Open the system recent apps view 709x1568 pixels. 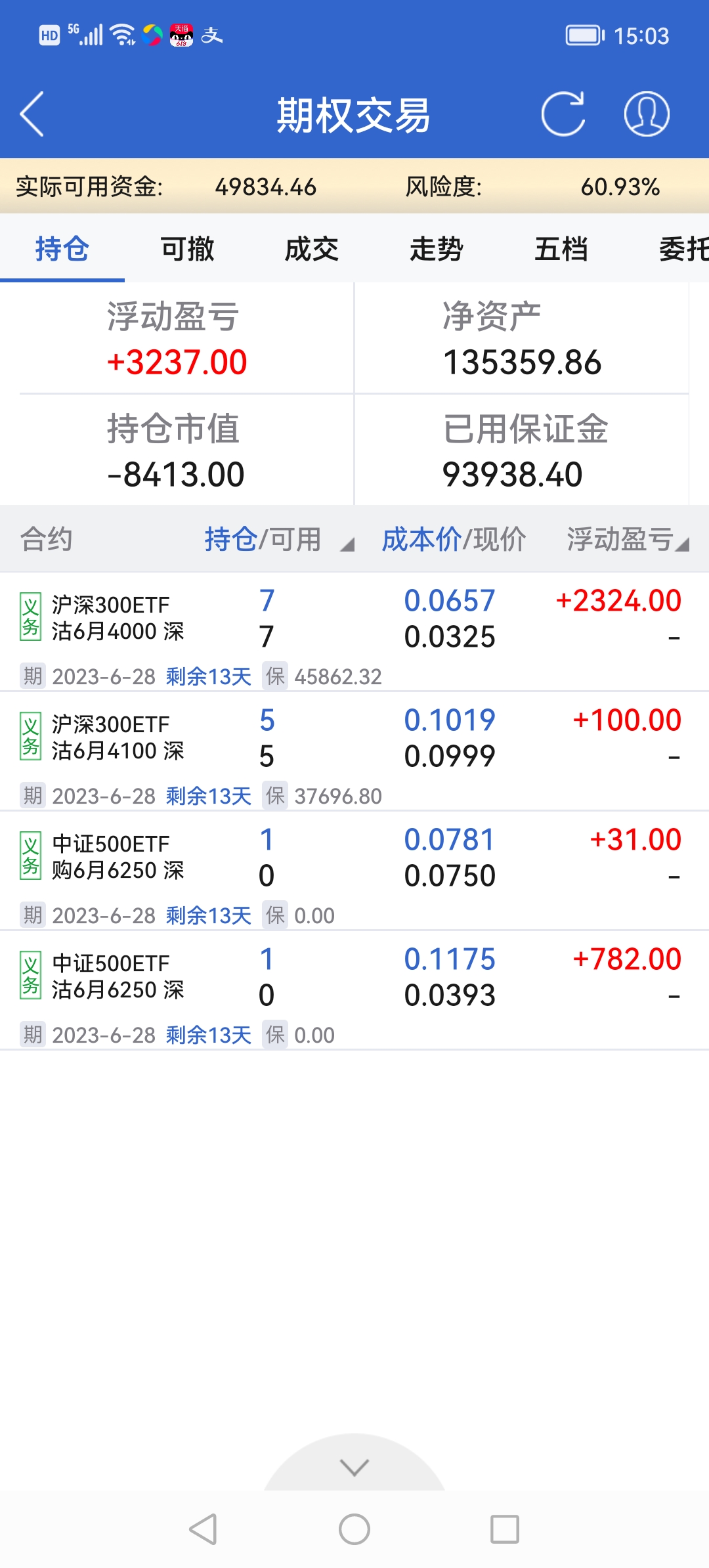(x=505, y=1529)
